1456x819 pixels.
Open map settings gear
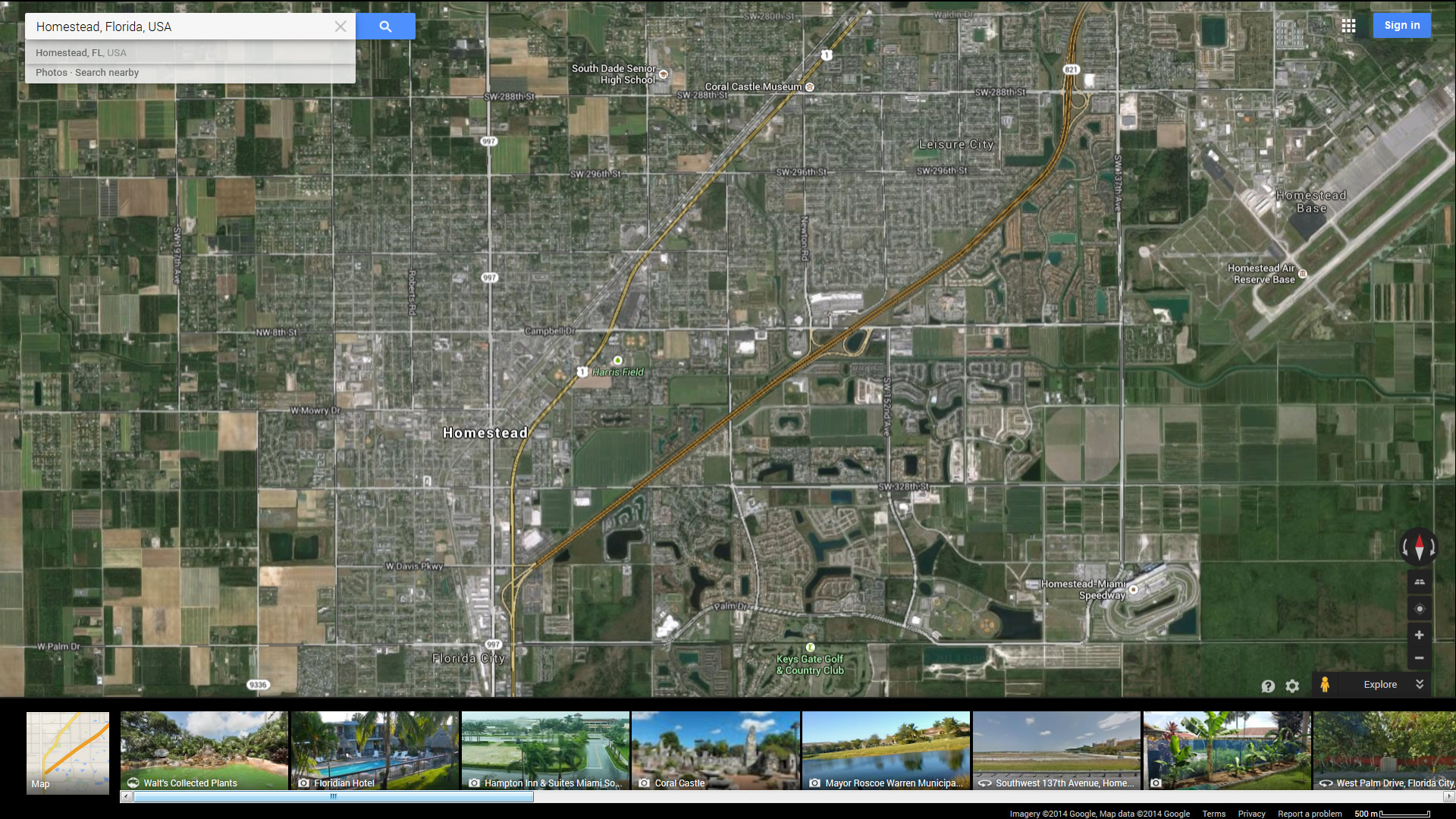[1292, 686]
